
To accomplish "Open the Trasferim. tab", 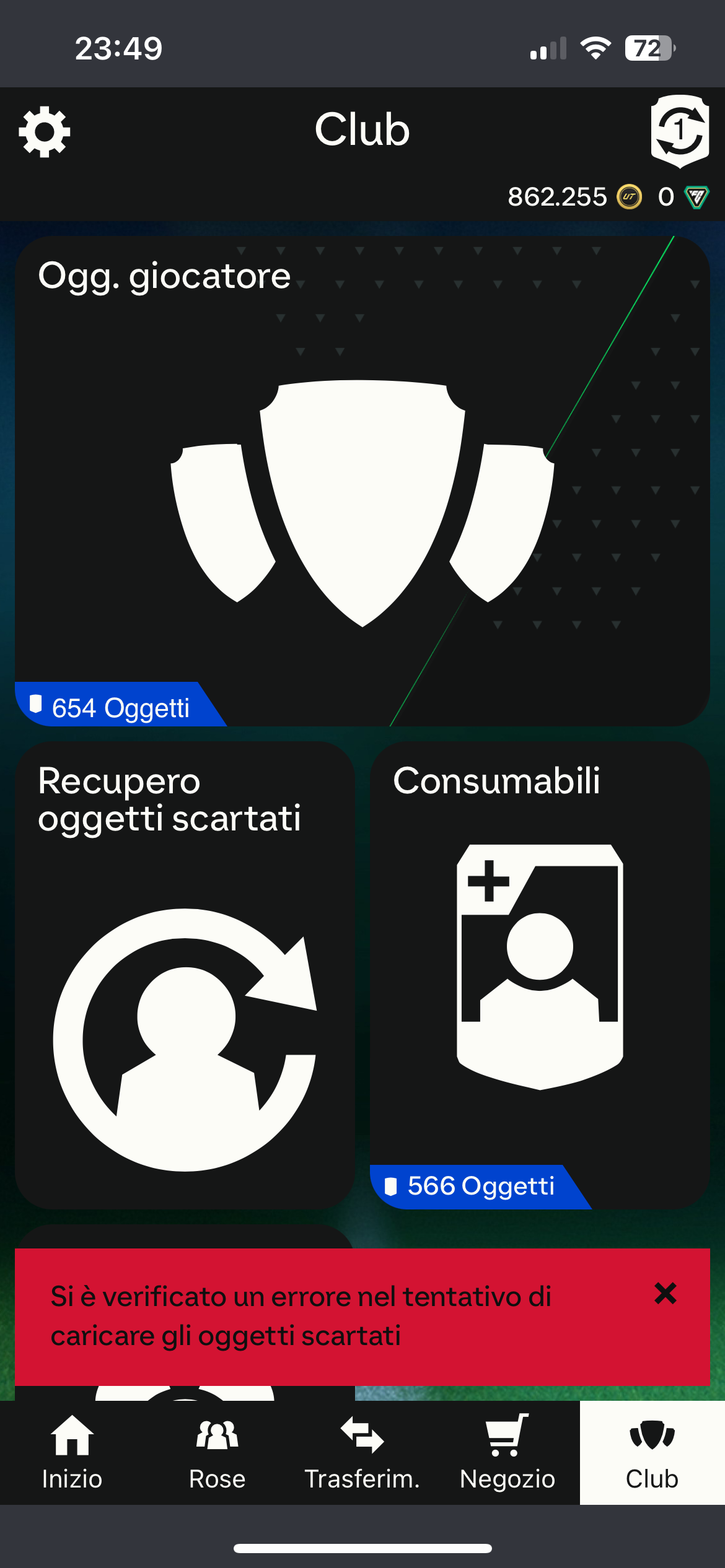I will 362,1452.
